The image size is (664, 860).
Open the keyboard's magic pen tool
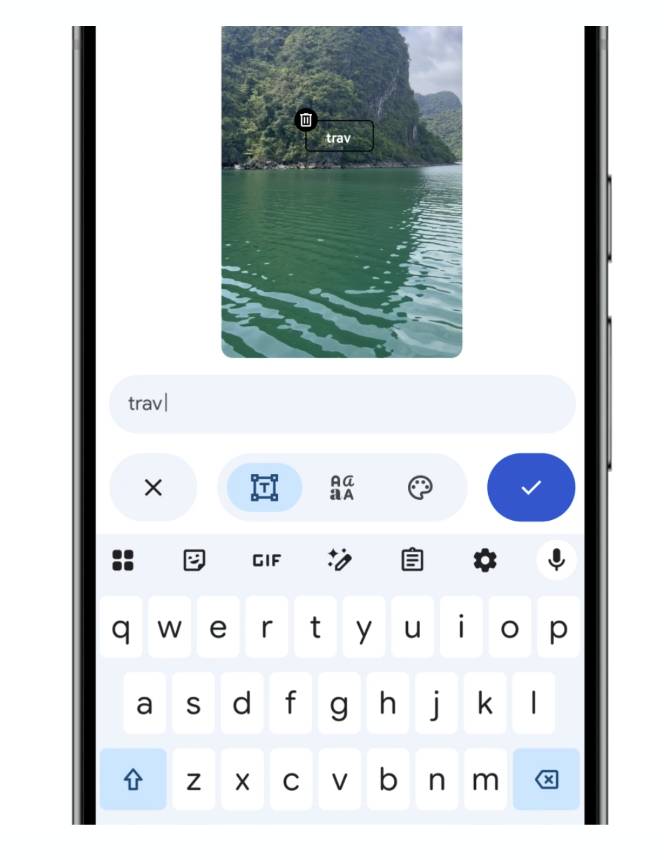coord(339,560)
